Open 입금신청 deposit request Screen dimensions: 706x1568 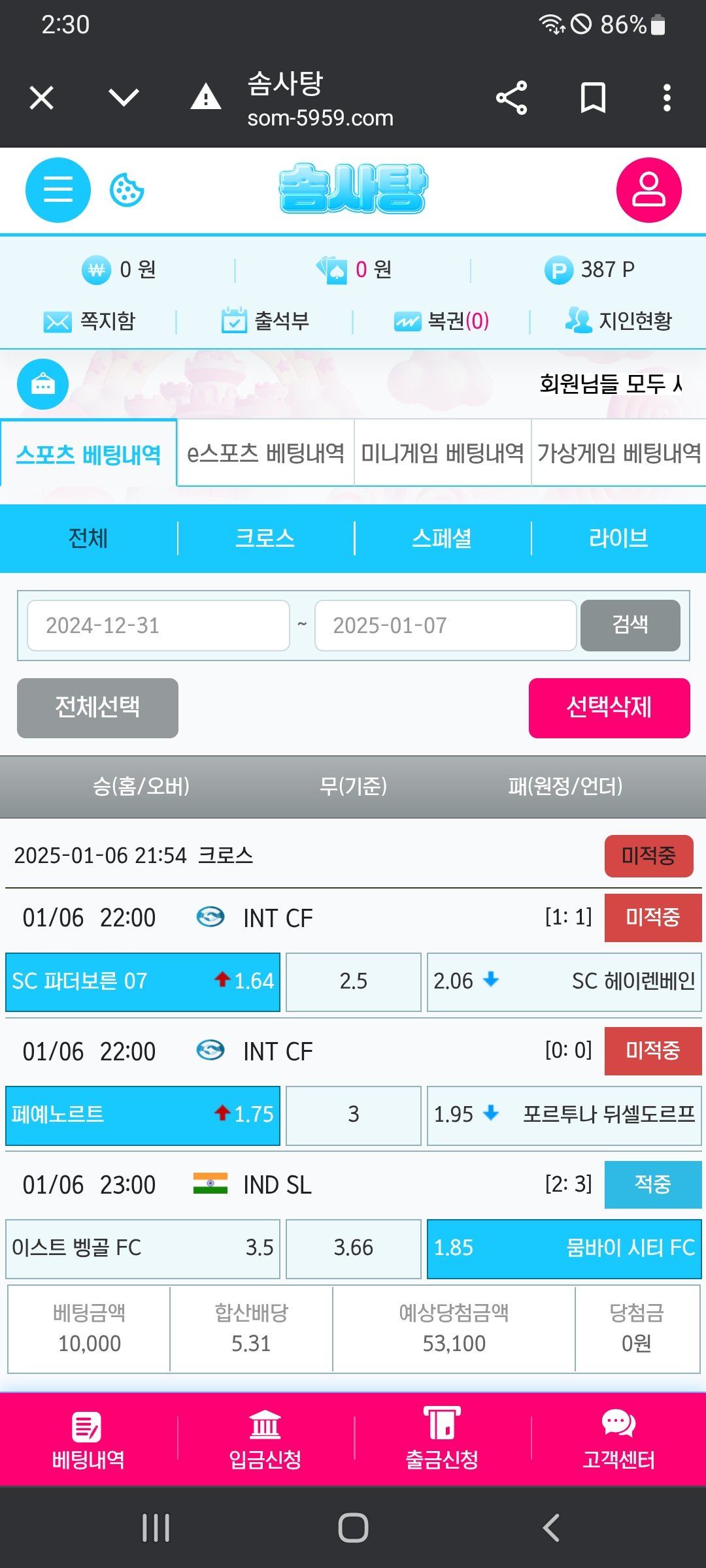[x=265, y=1439]
